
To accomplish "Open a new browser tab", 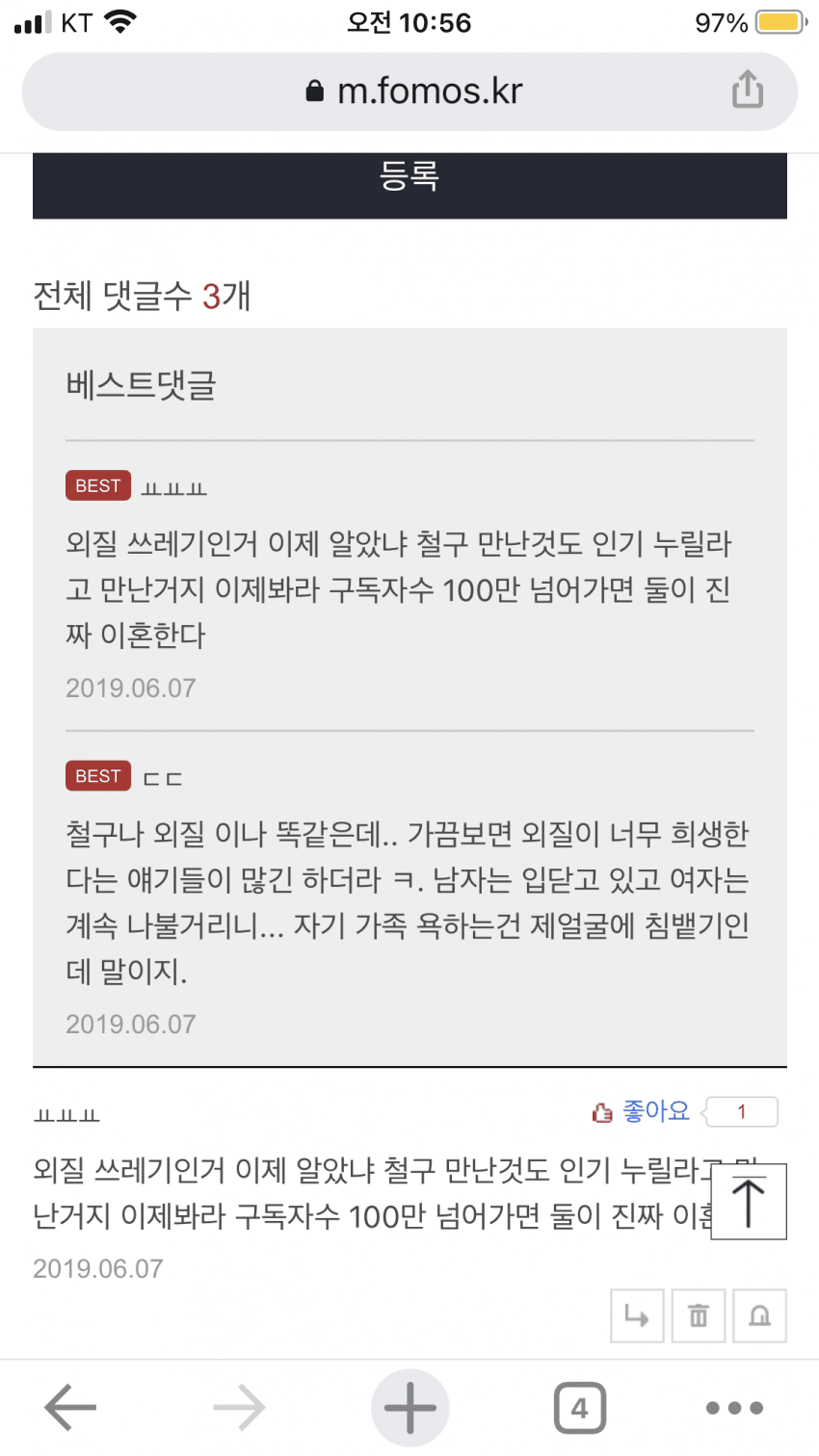I will point(409,1407).
